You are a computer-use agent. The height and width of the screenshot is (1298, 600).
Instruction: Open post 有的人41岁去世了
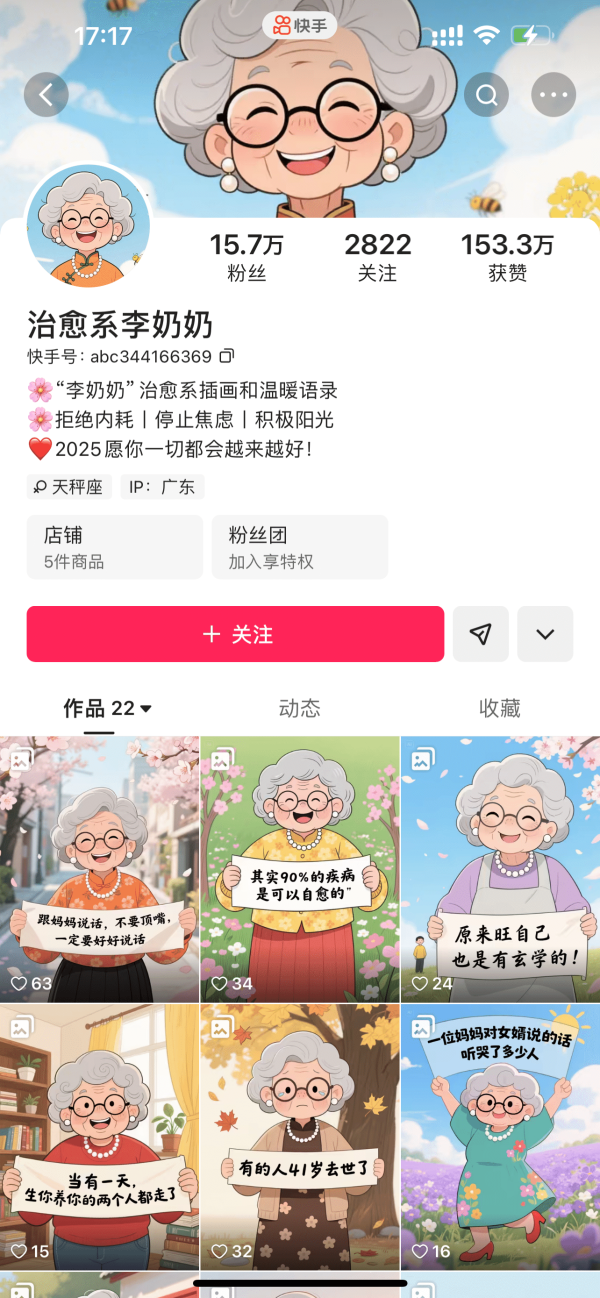299,1136
